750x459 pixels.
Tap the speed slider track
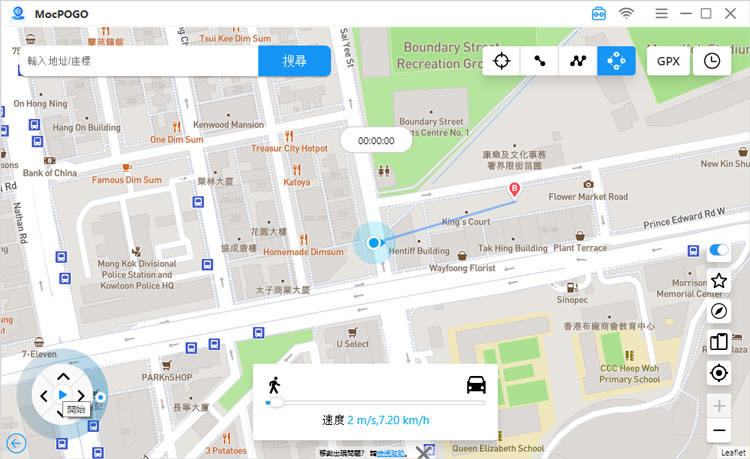[376, 402]
